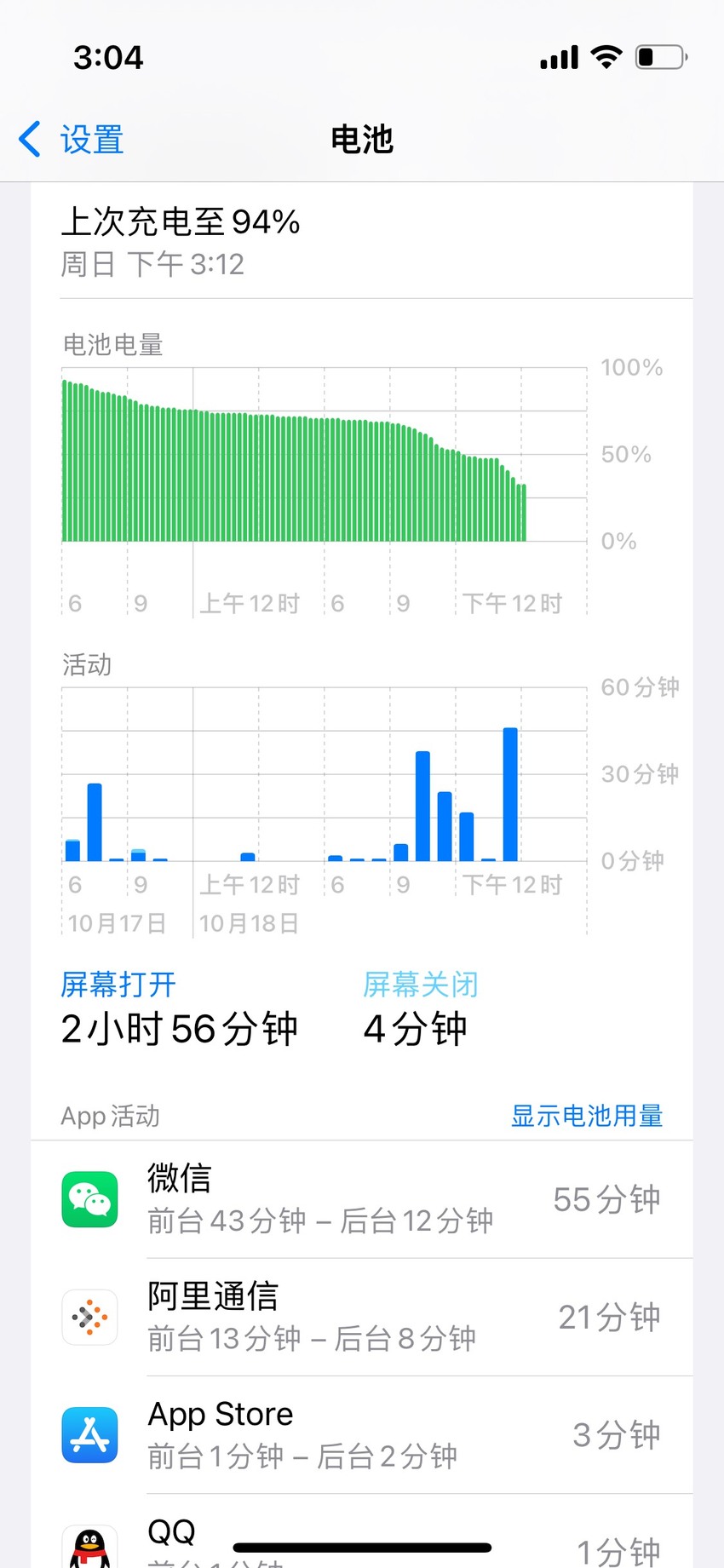Select the 阿里通信 app activity row
The height and width of the screenshot is (1568, 724).
click(x=362, y=1317)
